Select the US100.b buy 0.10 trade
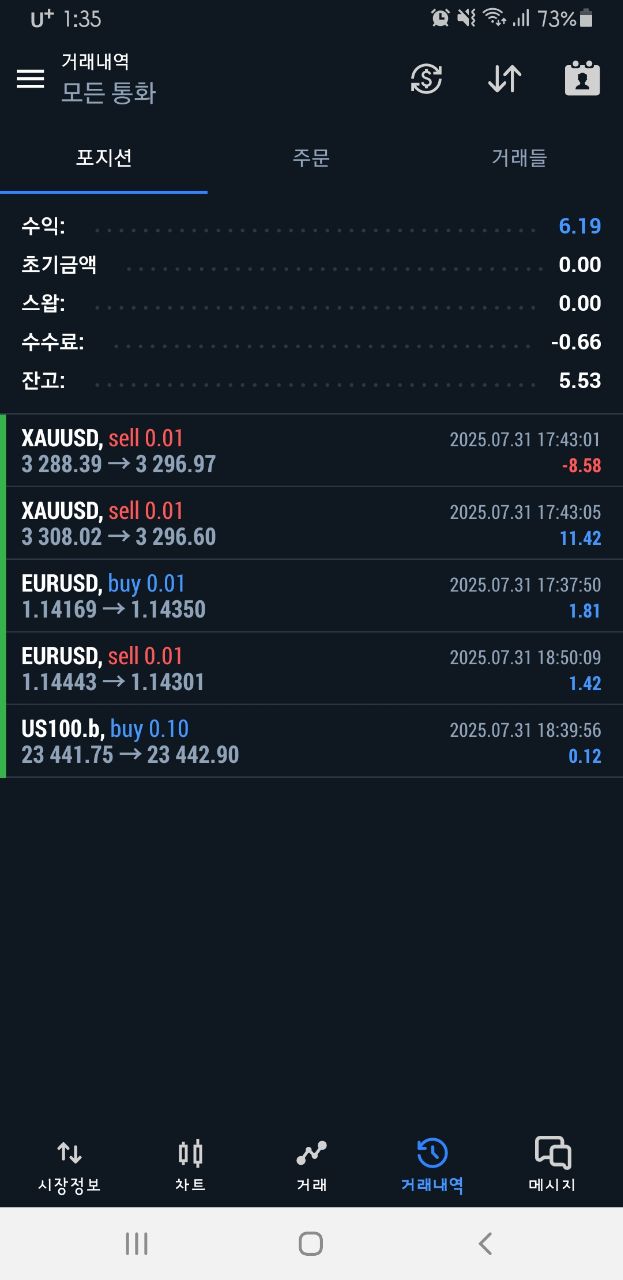 click(311, 741)
